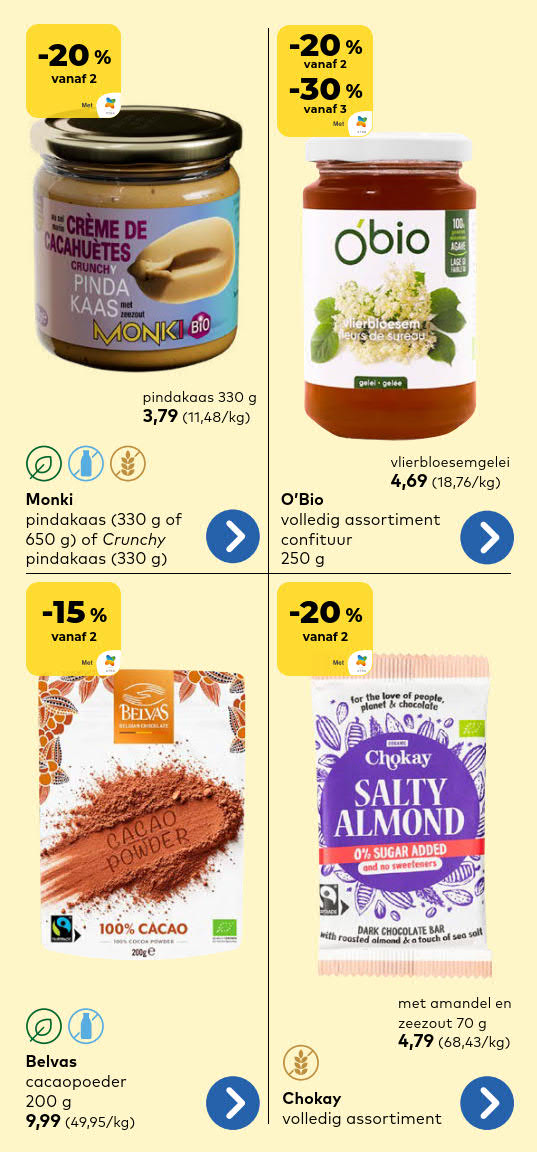This screenshot has height=1152, width=537.
Task: View the Belvas cacaopoeder offer arrow
Action: 233,1103
